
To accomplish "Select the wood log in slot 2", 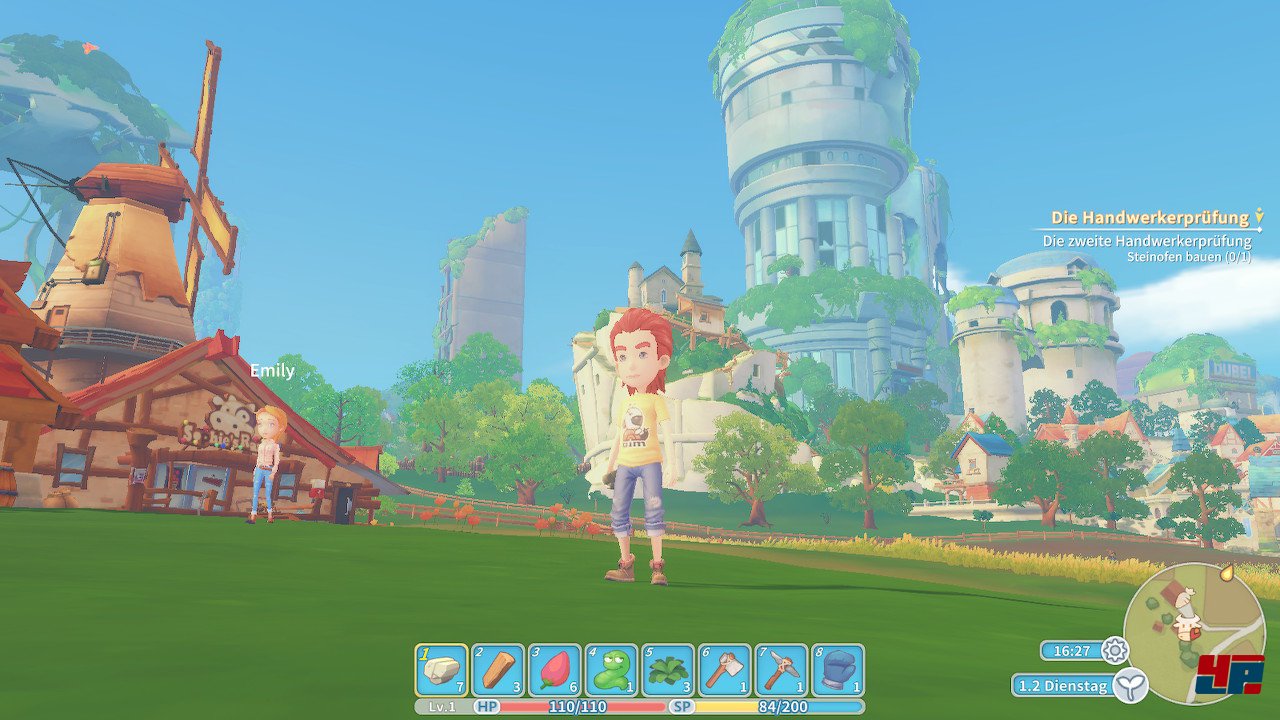I will coord(498,670).
